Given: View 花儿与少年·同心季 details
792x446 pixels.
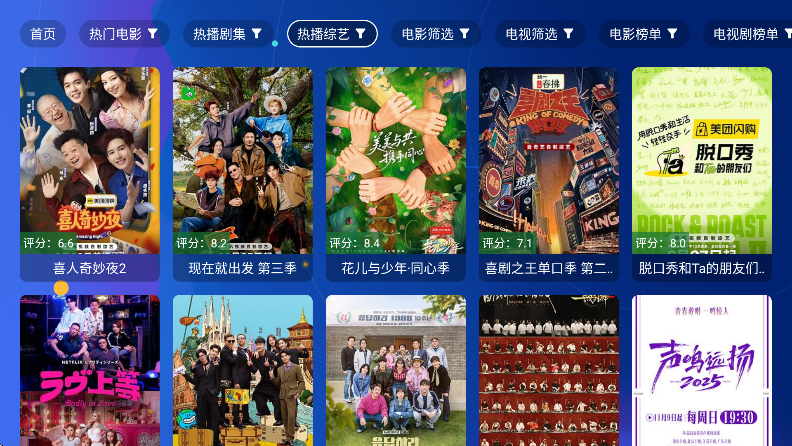Looking at the screenshot, I should [x=396, y=172].
